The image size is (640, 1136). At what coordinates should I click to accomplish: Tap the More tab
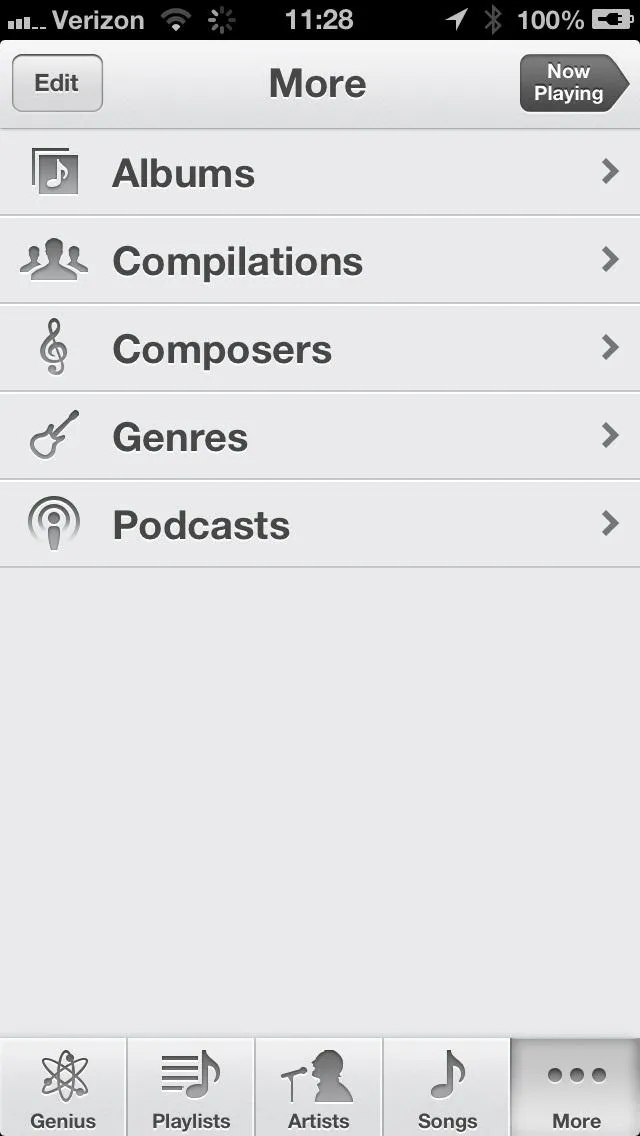click(575, 1087)
